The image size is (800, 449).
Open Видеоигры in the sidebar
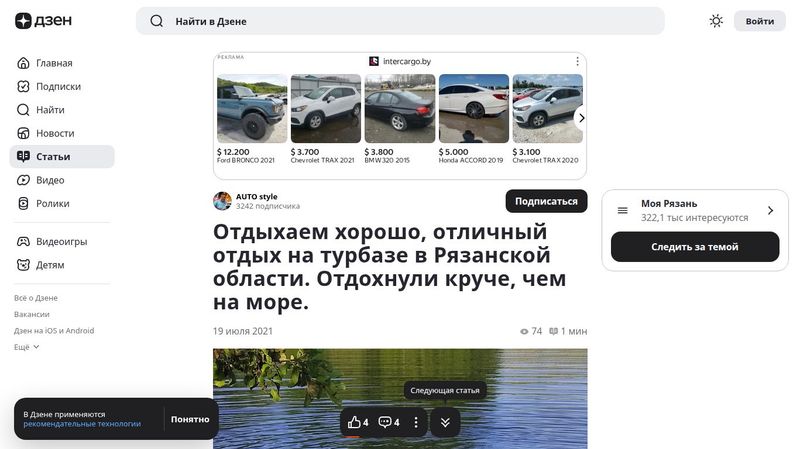(61, 242)
